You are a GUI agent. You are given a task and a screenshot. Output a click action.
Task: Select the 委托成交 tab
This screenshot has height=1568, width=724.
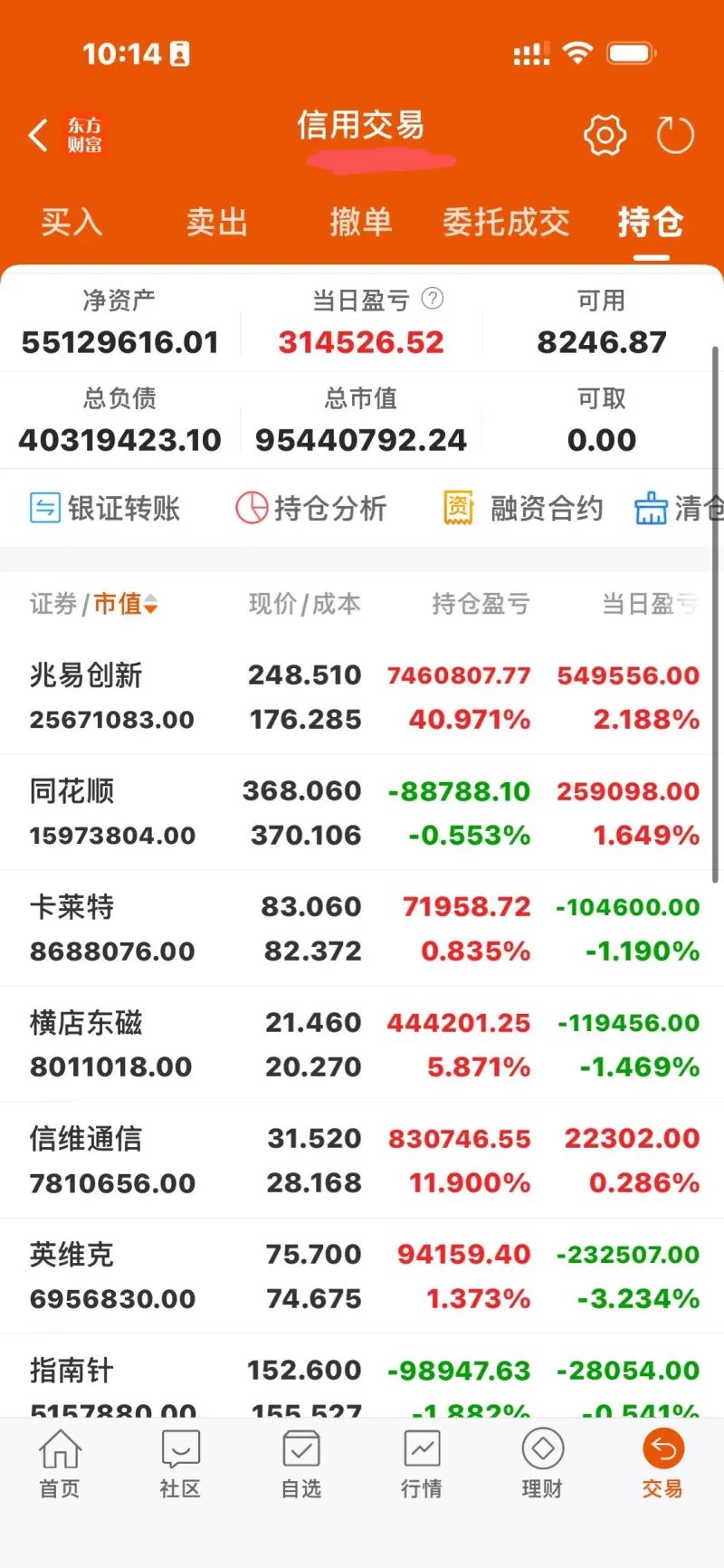pyautogui.click(x=506, y=222)
